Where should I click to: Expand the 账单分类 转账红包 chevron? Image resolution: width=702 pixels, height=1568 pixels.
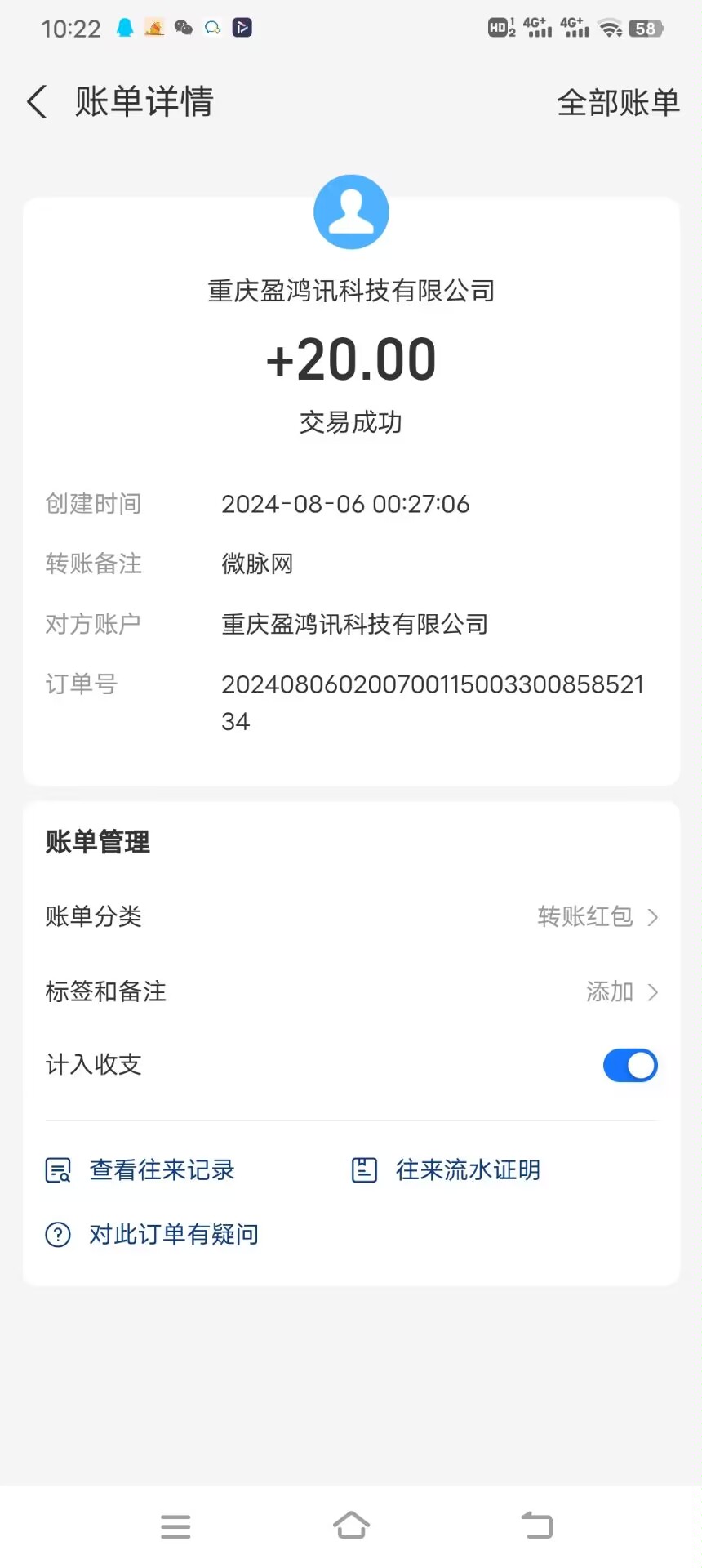651,917
